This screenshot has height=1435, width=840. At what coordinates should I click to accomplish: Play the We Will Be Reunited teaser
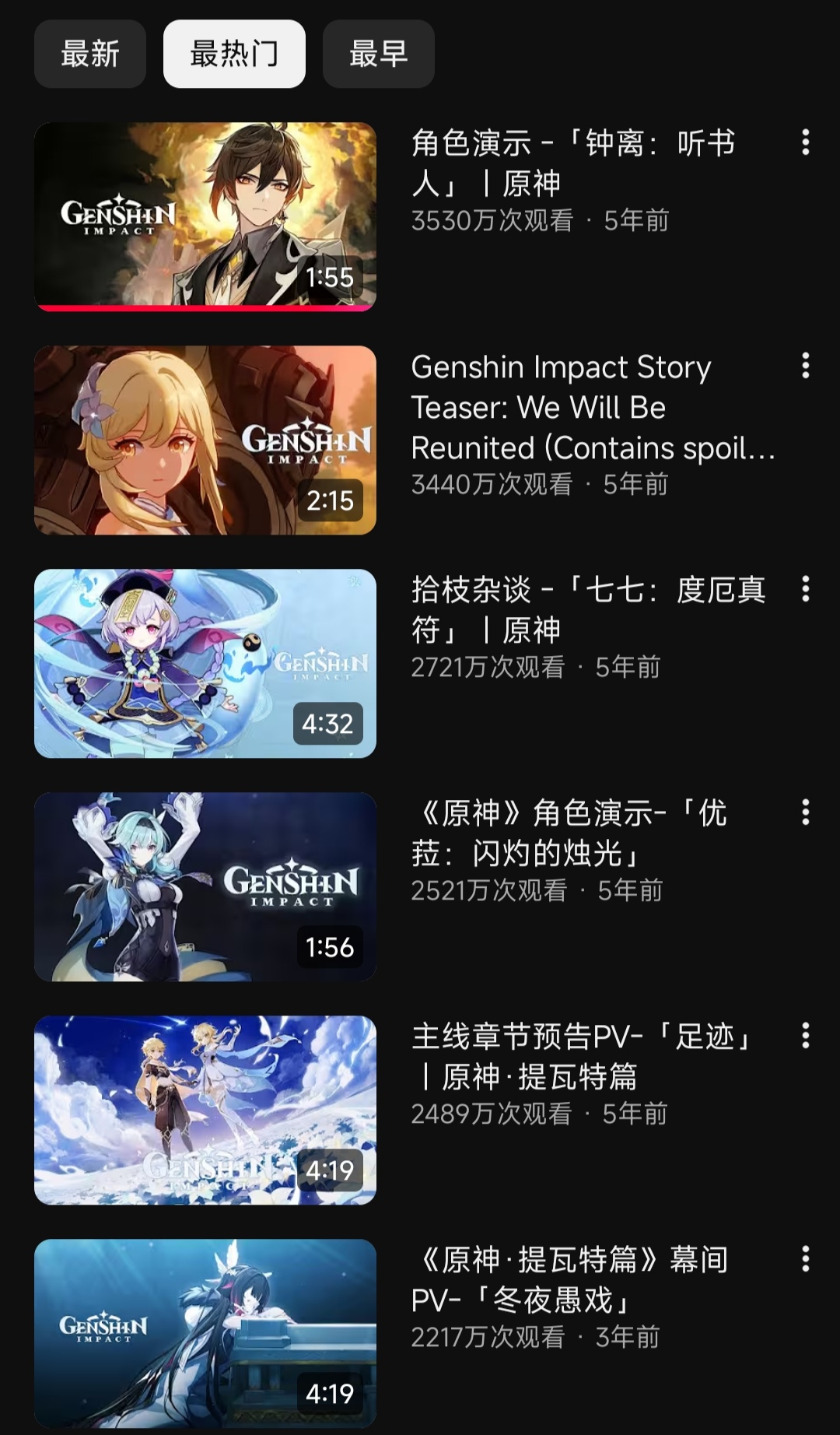205,440
